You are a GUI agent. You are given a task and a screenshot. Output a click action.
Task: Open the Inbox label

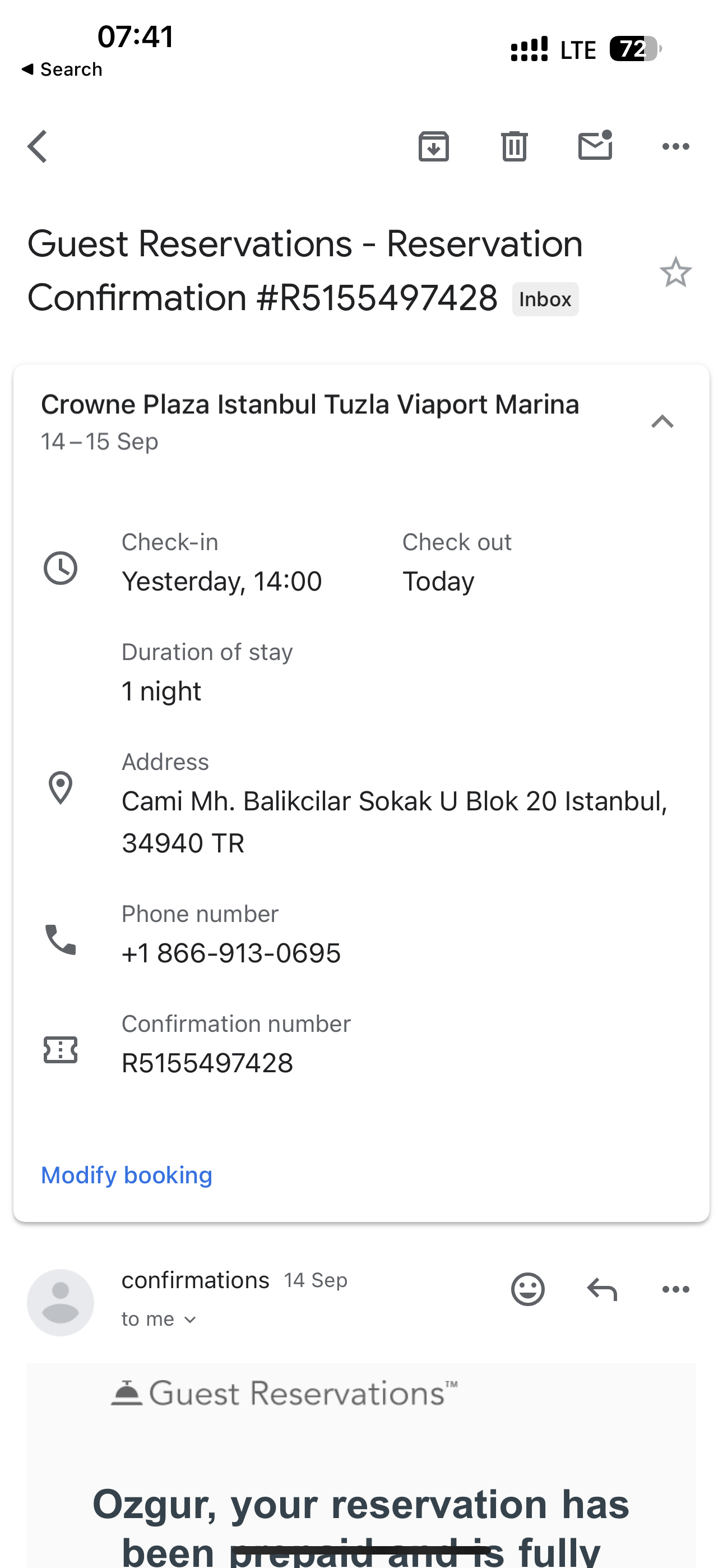point(545,298)
